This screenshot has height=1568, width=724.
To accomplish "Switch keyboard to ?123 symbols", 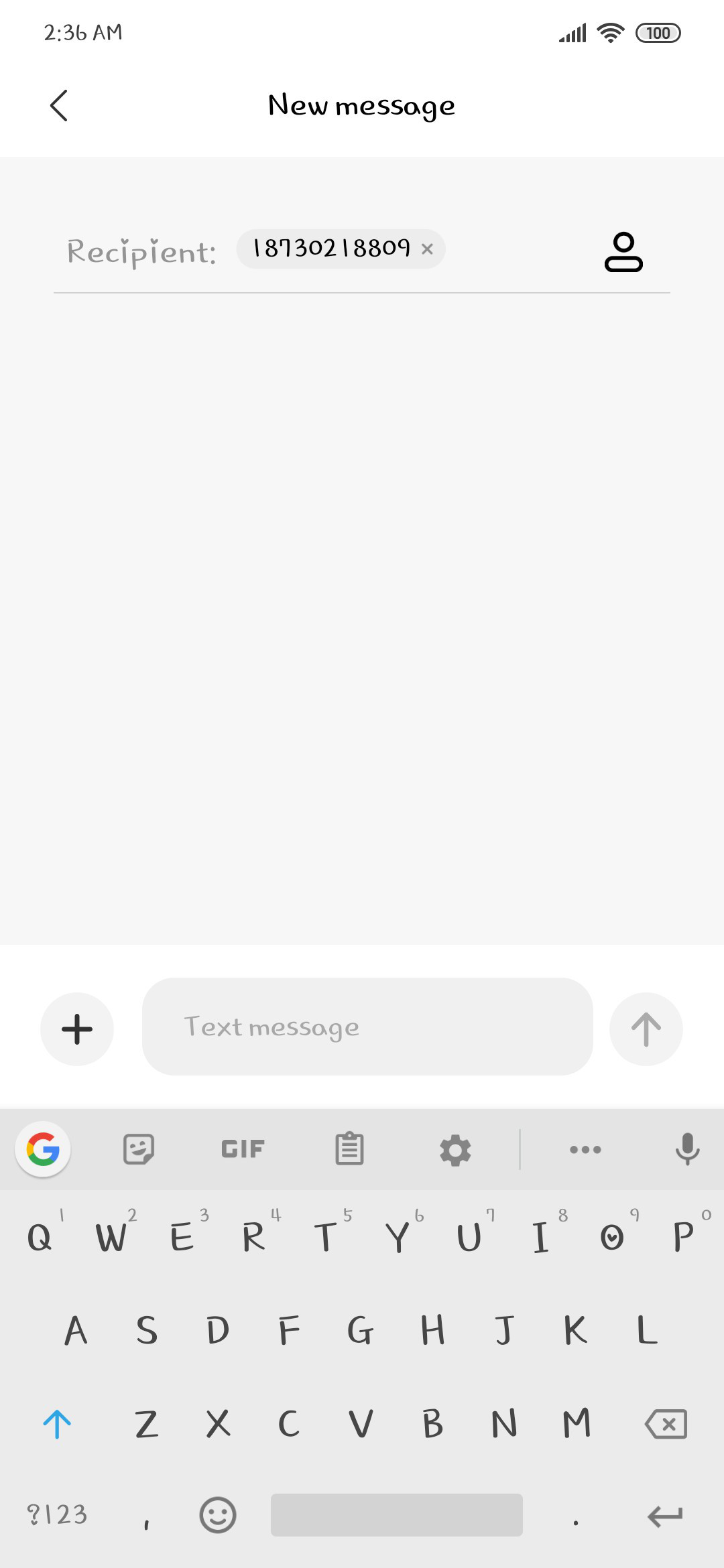I will 57,1514.
